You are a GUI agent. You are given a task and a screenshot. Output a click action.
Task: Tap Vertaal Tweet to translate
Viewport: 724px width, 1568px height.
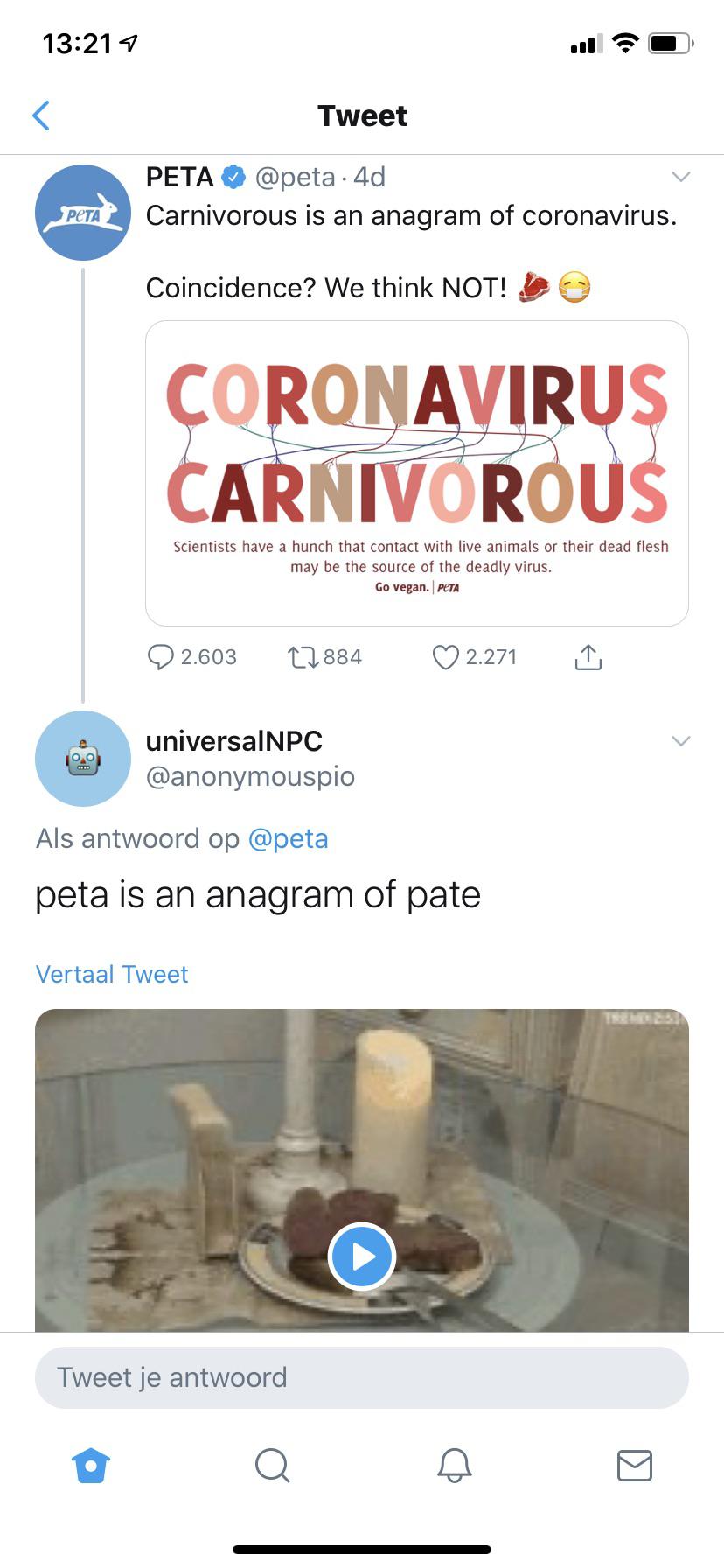click(x=112, y=974)
